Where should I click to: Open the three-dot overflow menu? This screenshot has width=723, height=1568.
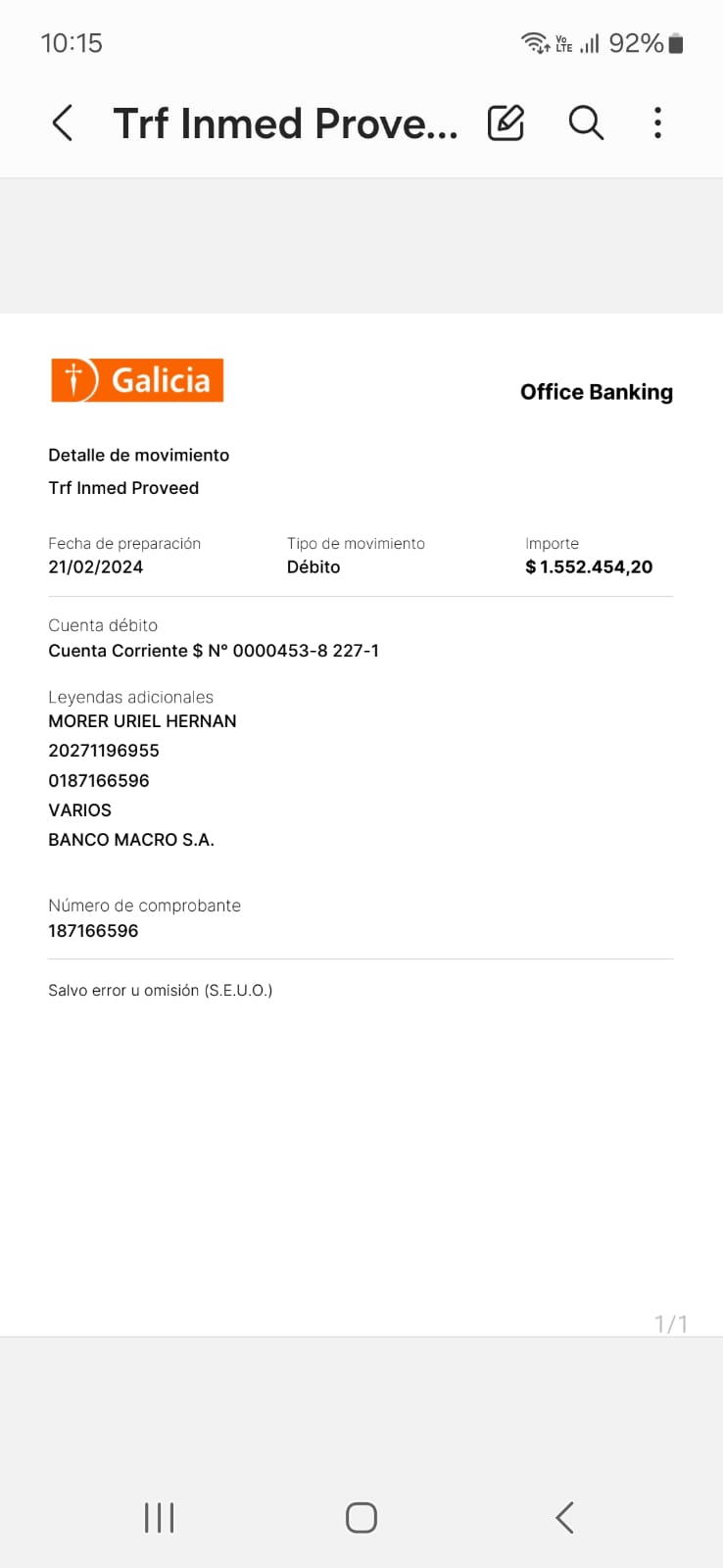tap(657, 123)
